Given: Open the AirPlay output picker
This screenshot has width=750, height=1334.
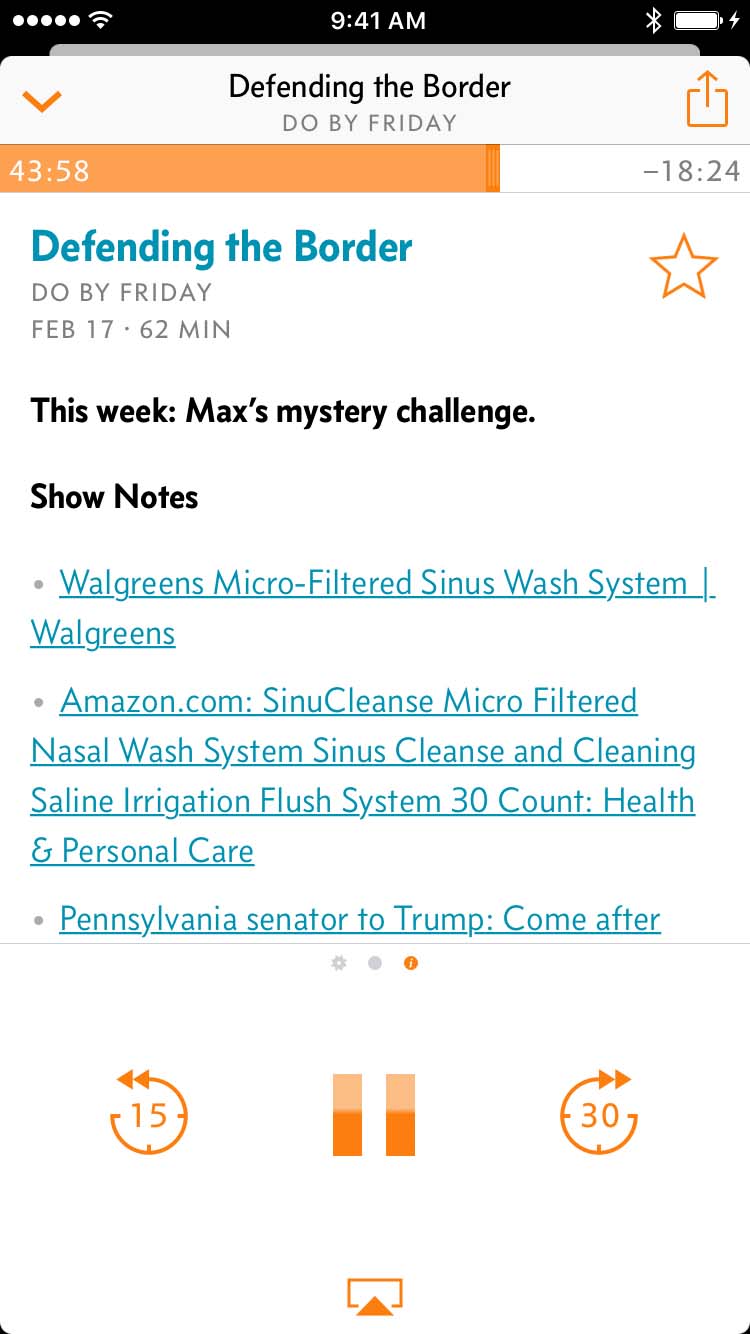Looking at the screenshot, I should click(374, 1296).
